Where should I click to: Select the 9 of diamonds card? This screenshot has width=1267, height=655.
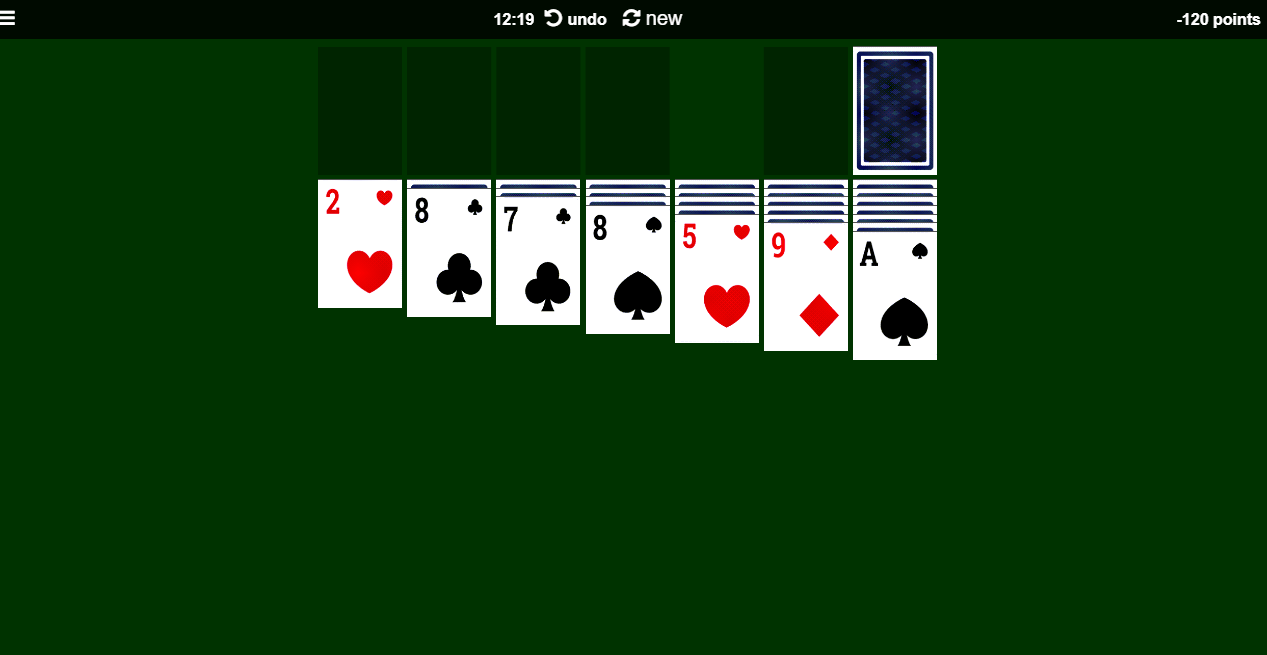coord(805,289)
